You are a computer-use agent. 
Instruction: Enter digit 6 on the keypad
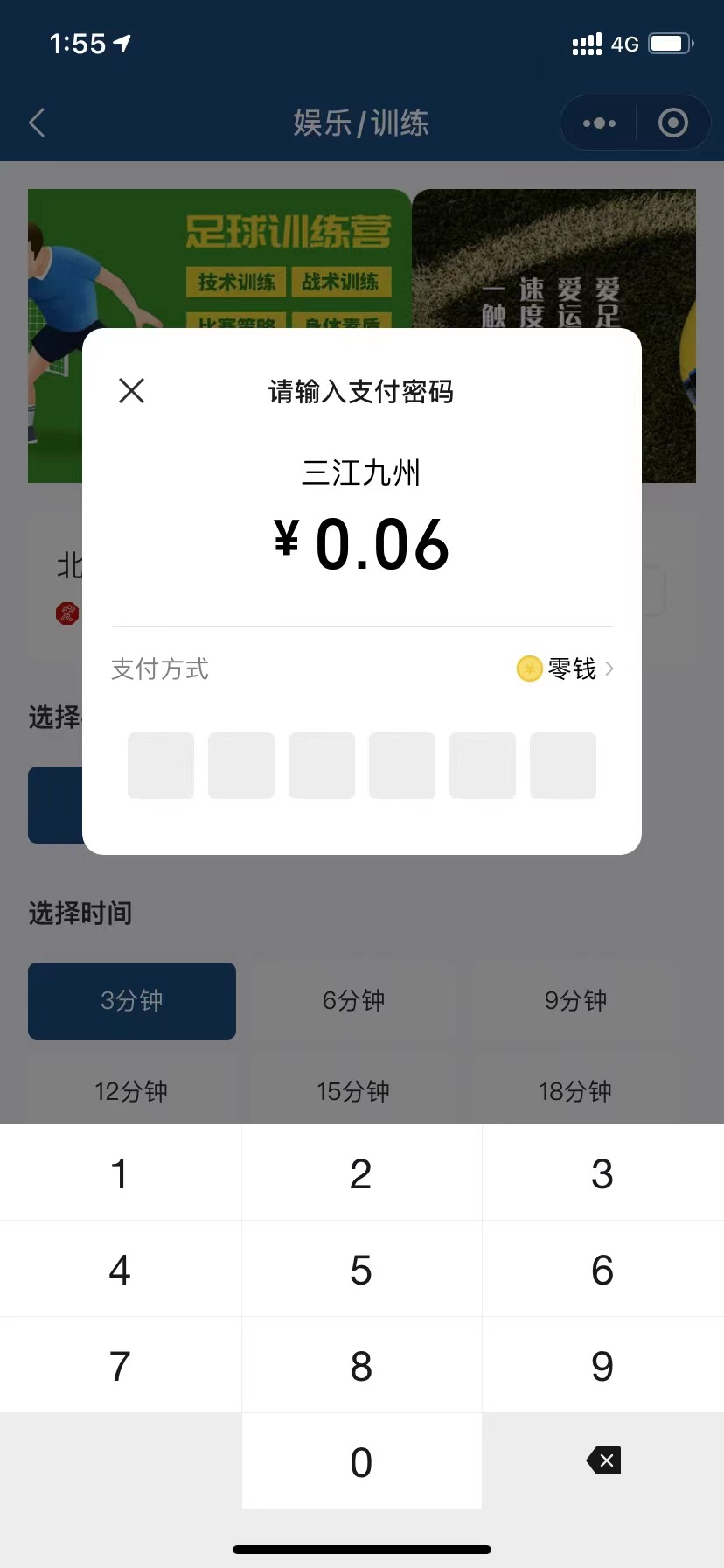(x=602, y=1270)
